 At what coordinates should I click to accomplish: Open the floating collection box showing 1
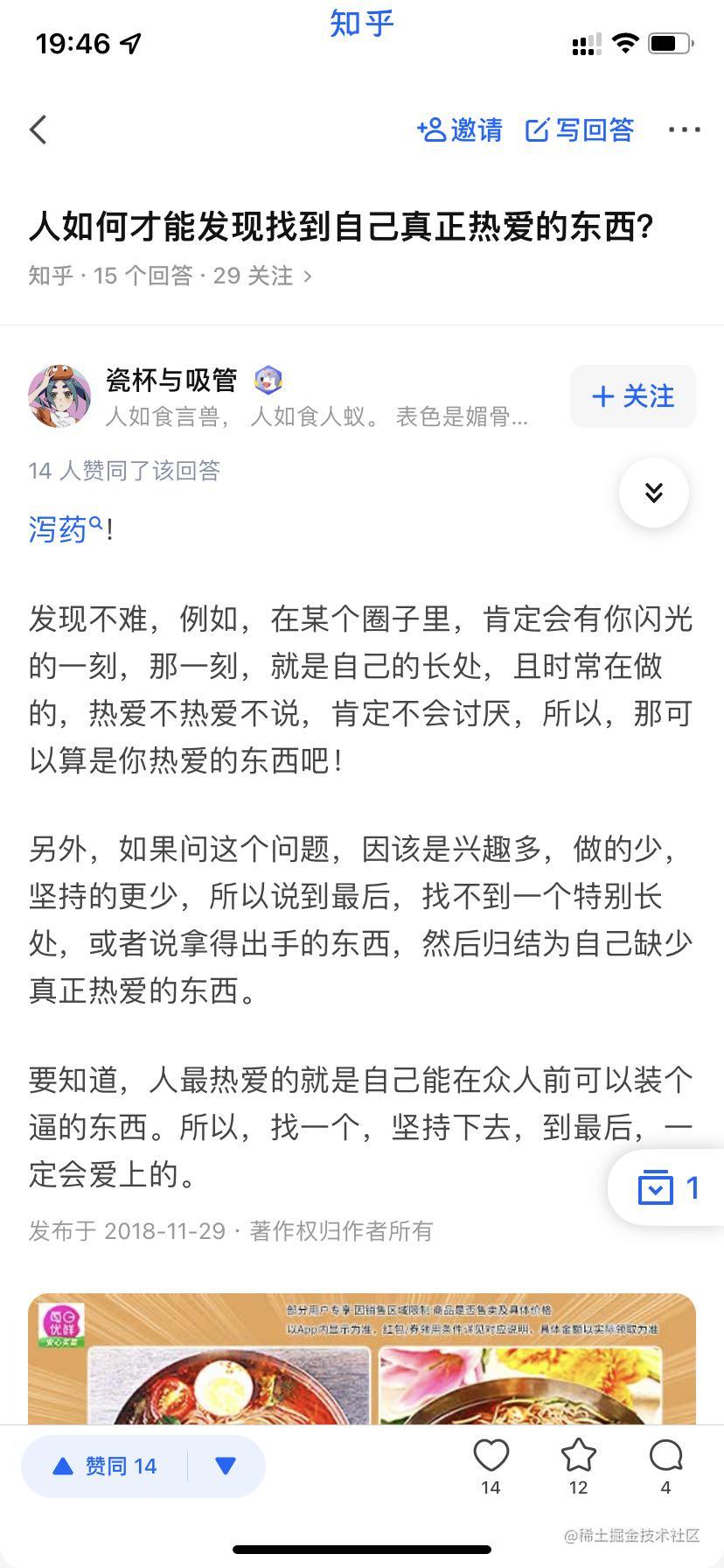668,1187
